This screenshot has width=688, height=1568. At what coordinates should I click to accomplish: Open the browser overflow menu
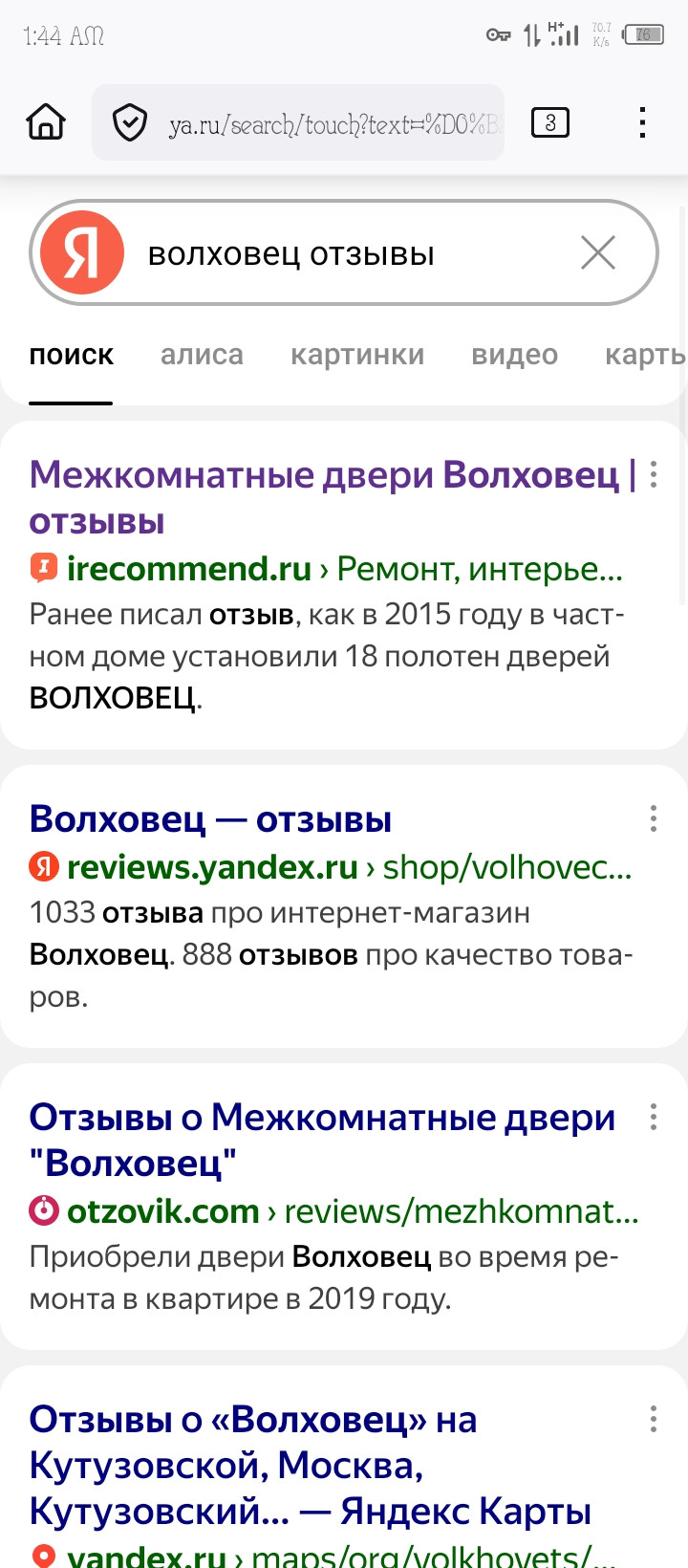coord(642,122)
